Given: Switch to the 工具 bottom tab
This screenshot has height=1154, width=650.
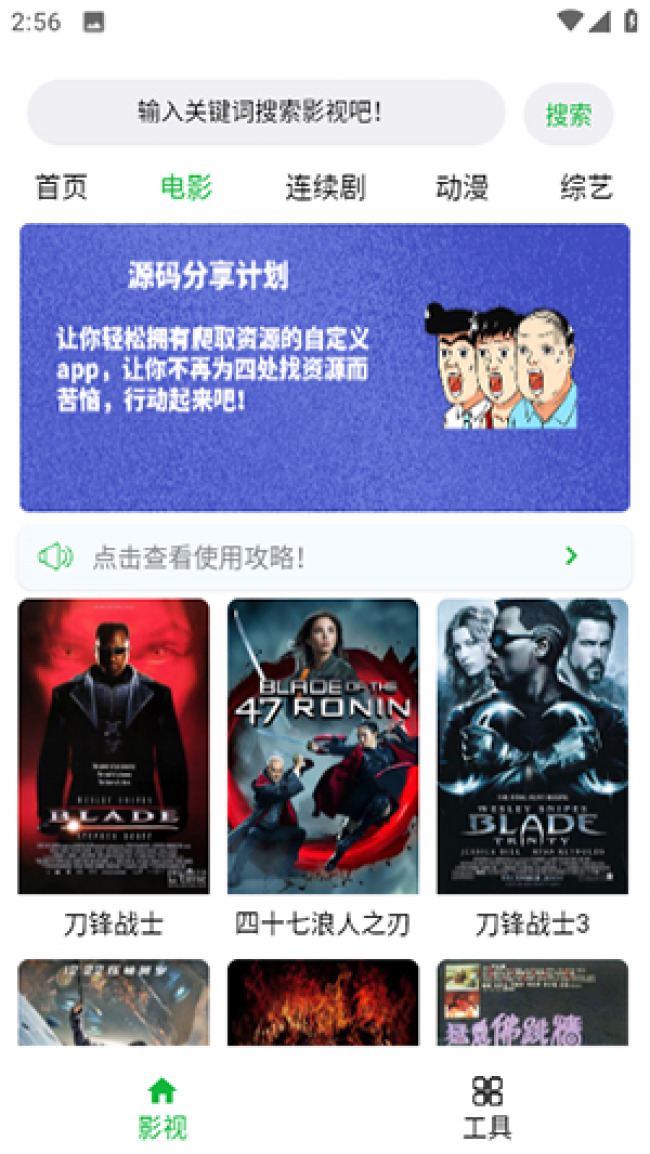Looking at the screenshot, I should tap(487, 1108).
